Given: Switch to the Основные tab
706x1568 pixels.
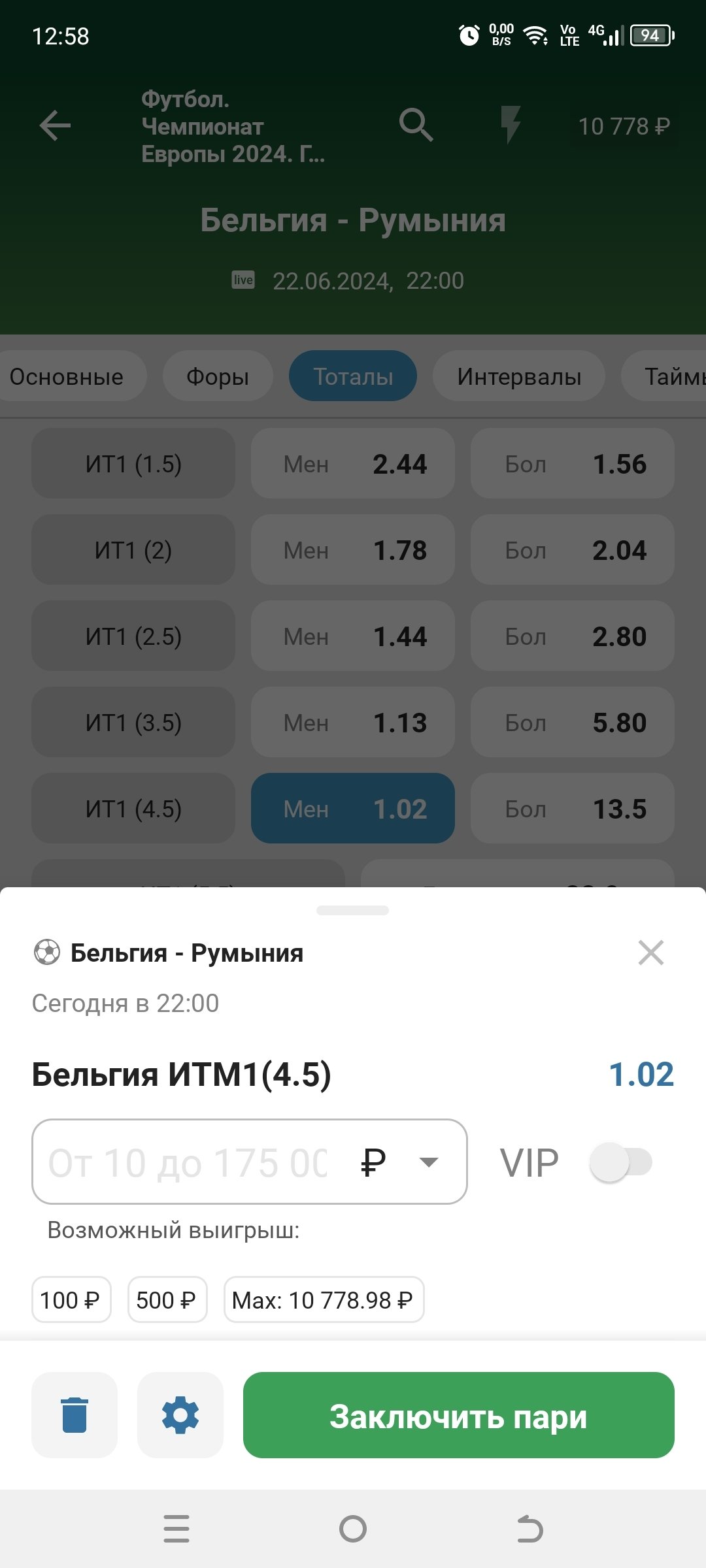Looking at the screenshot, I should 67,376.
